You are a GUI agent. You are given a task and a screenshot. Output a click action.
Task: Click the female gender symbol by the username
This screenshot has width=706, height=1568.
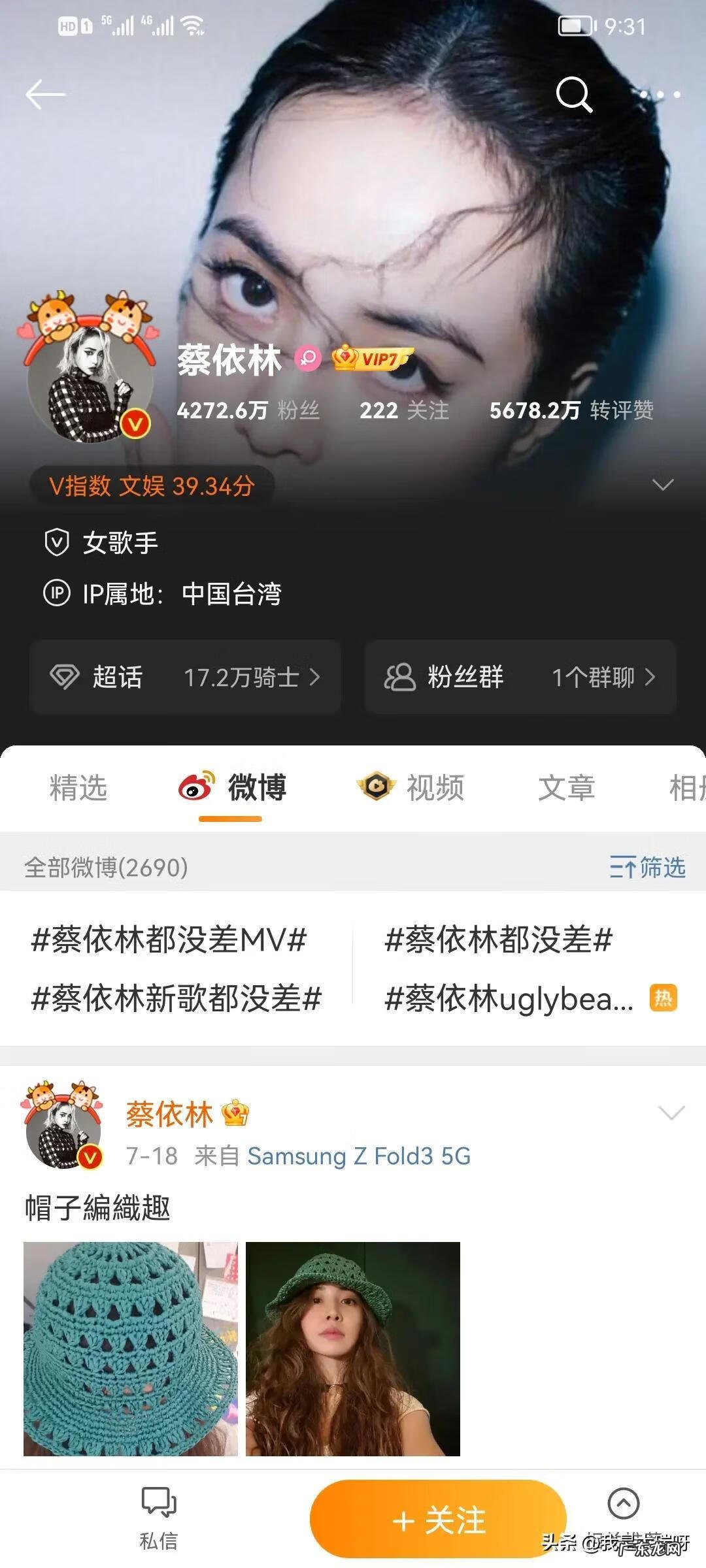click(310, 357)
